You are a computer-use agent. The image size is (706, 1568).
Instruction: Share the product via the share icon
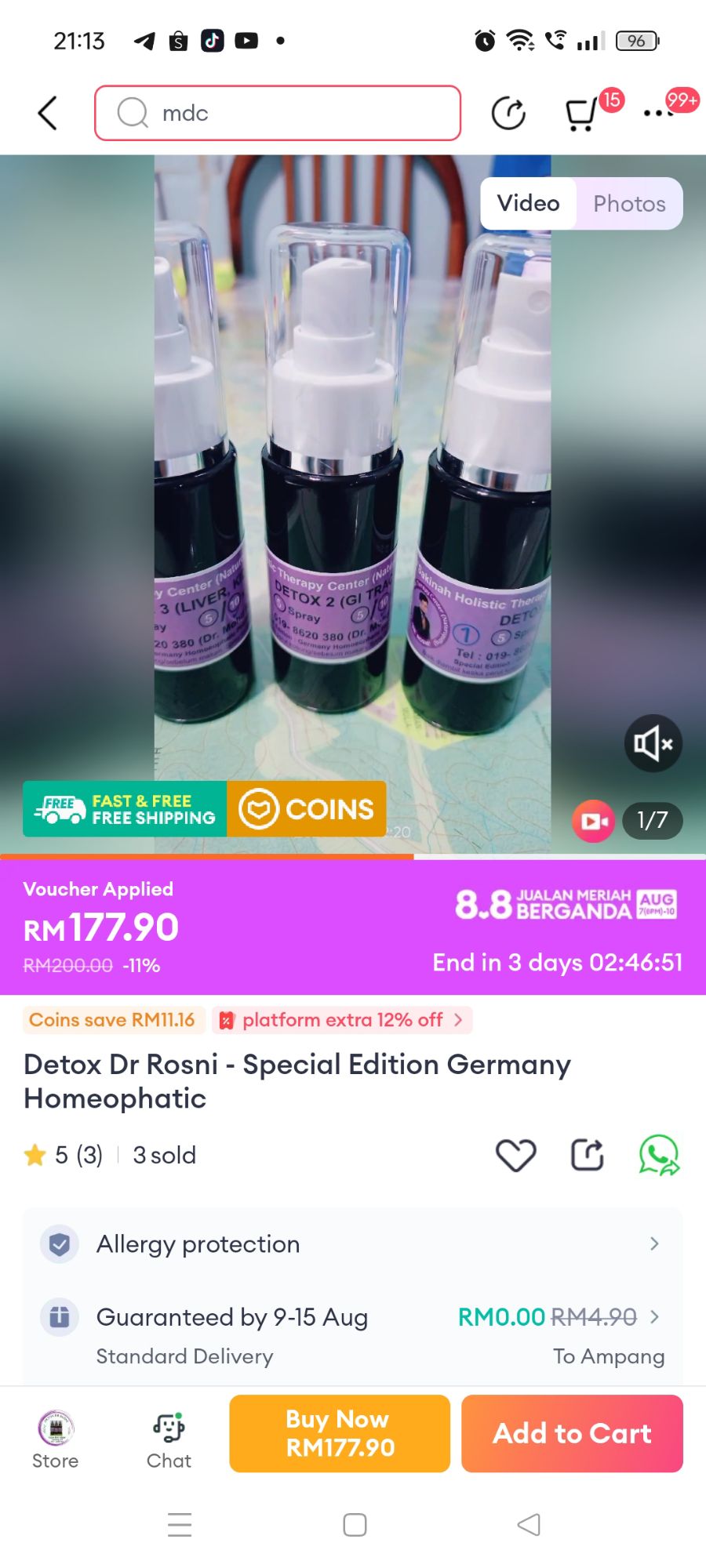pyautogui.click(x=587, y=1154)
